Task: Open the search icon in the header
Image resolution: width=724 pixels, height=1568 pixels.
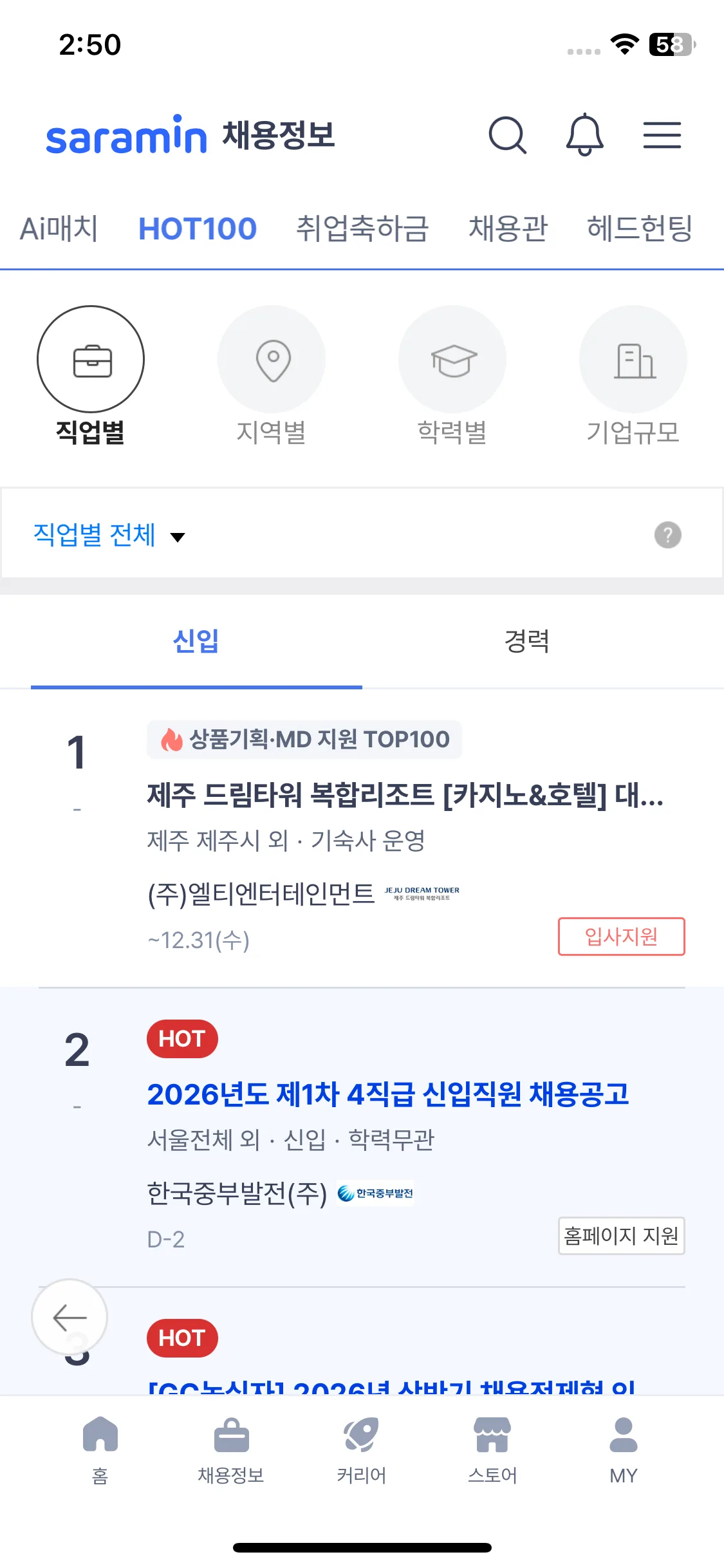Action: (x=507, y=135)
